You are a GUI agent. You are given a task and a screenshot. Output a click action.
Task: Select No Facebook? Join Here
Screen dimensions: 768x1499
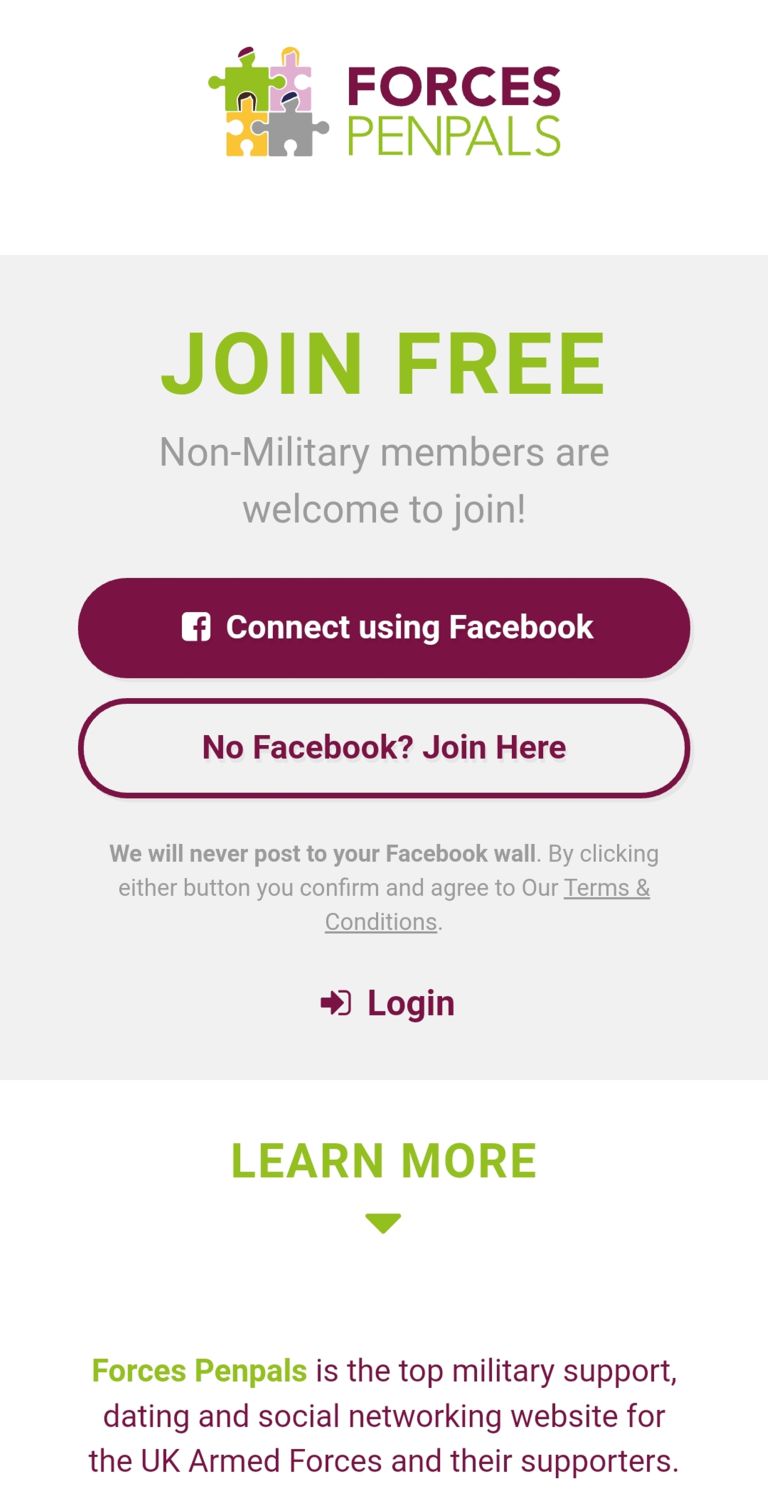tap(384, 748)
